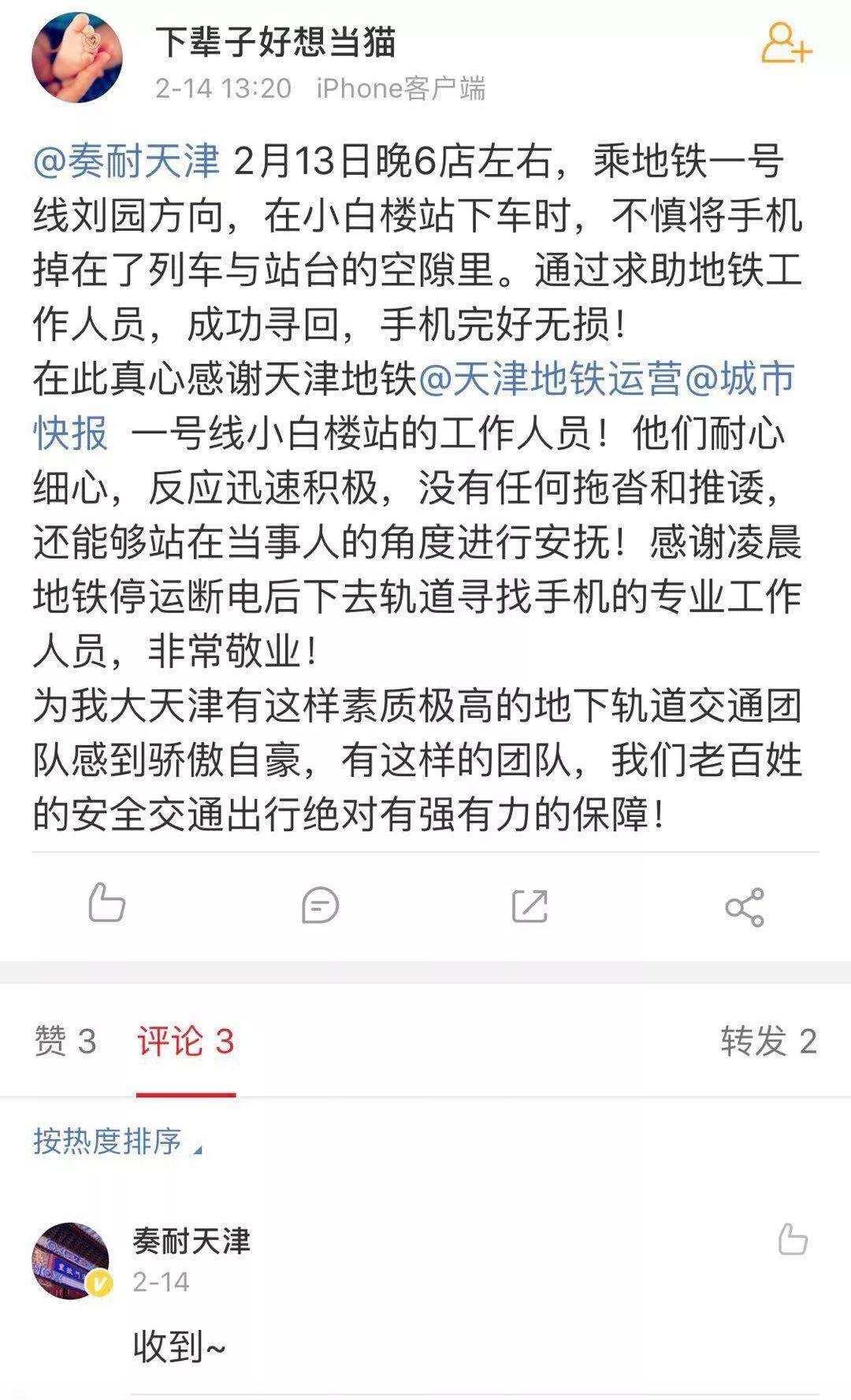Select the 评论 3 tab

(x=185, y=1042)
